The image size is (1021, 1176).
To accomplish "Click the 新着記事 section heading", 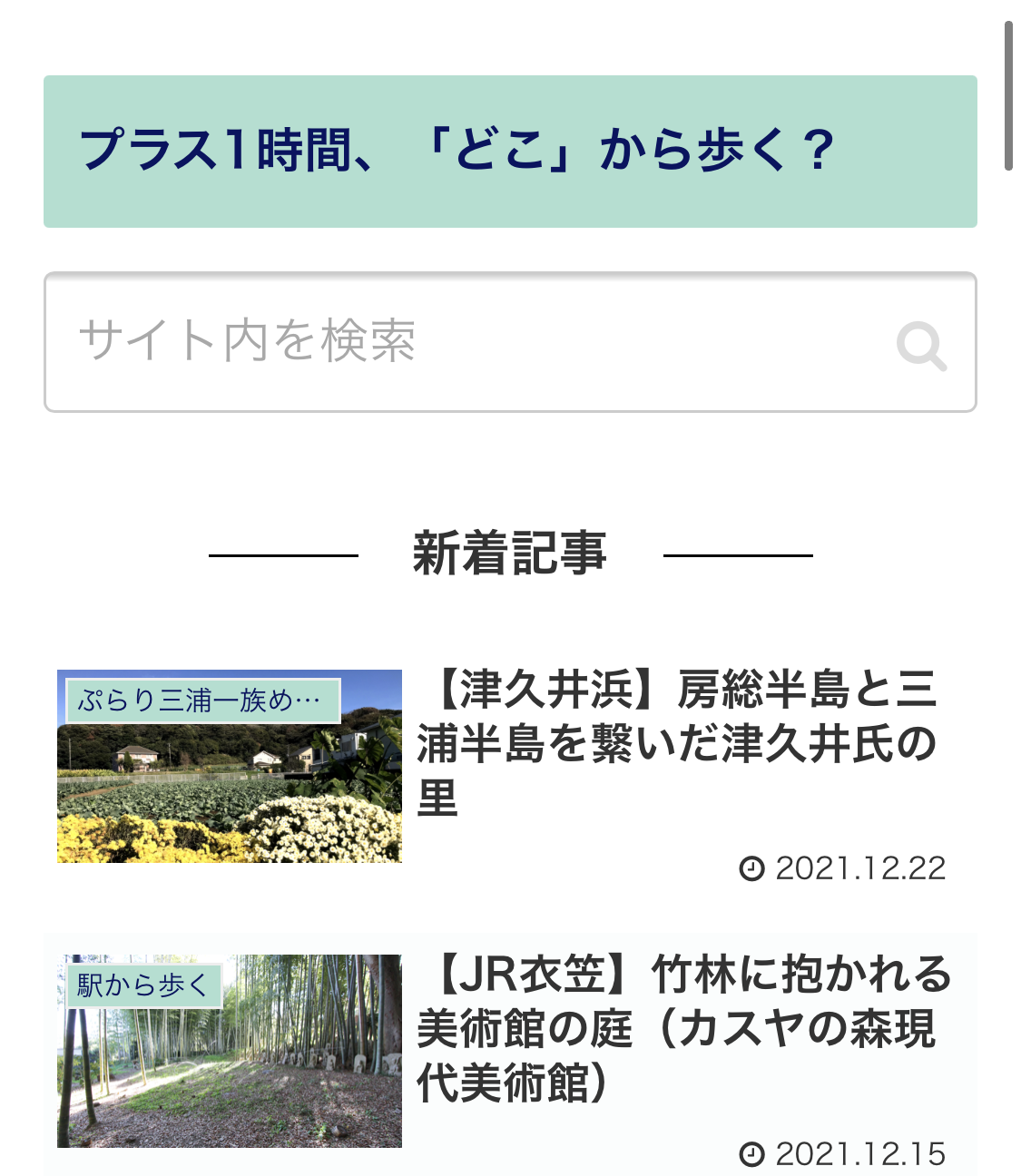I will click(510, 549).
